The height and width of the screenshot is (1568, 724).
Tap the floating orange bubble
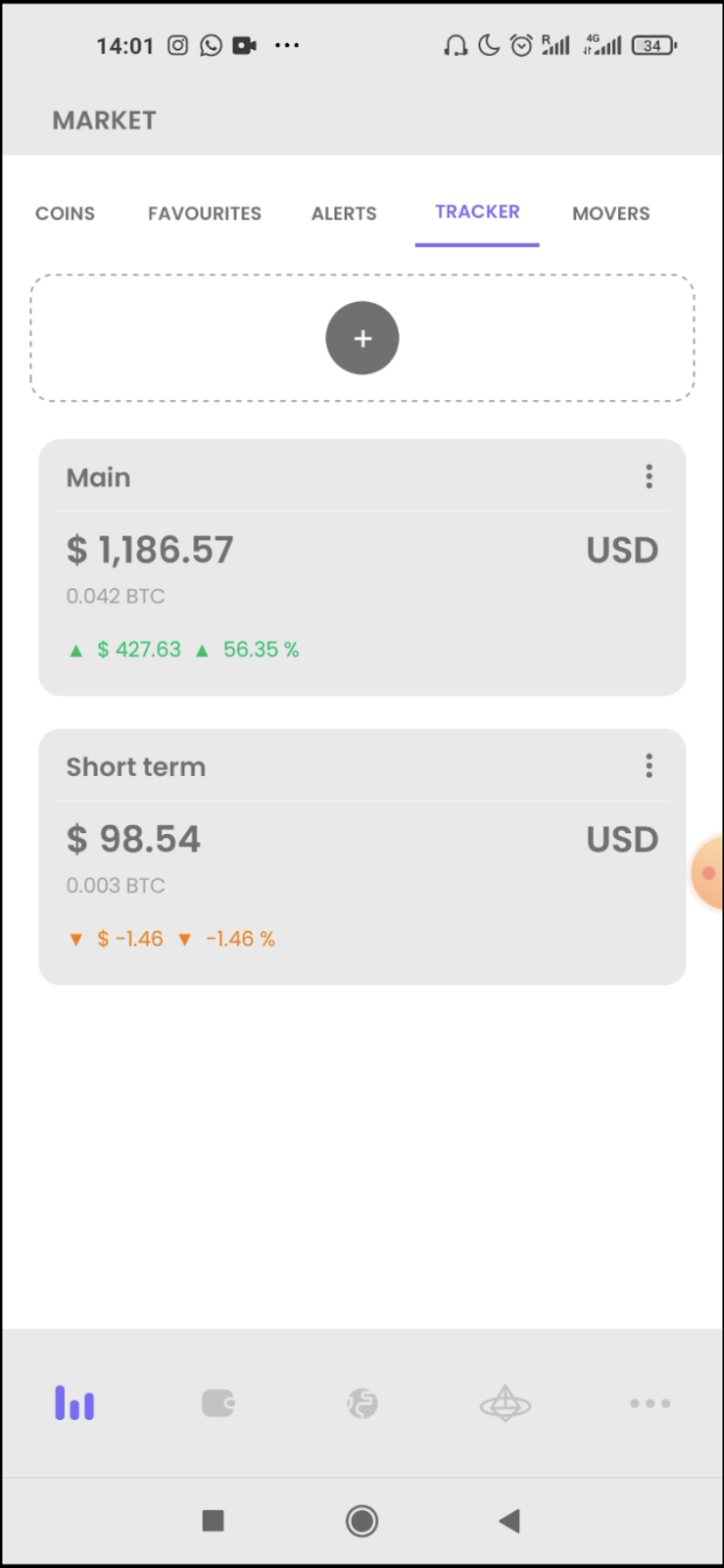pos(709,872)
